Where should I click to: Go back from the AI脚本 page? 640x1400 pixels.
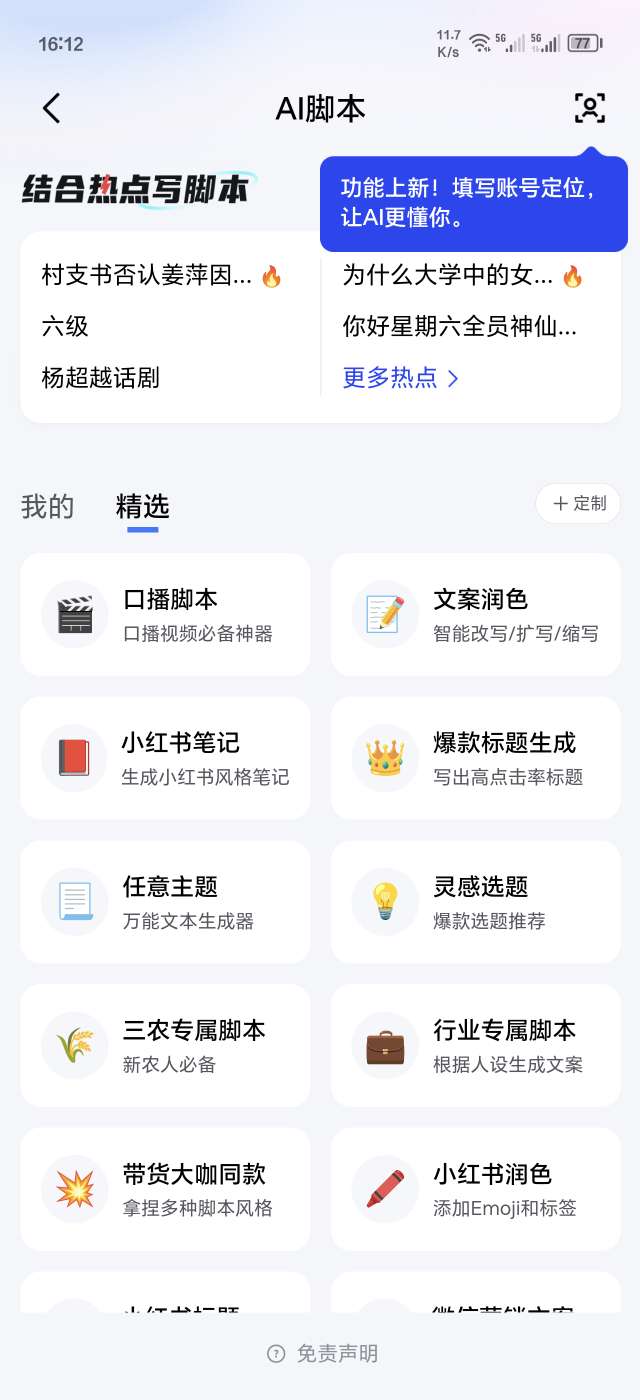[52, 108]
